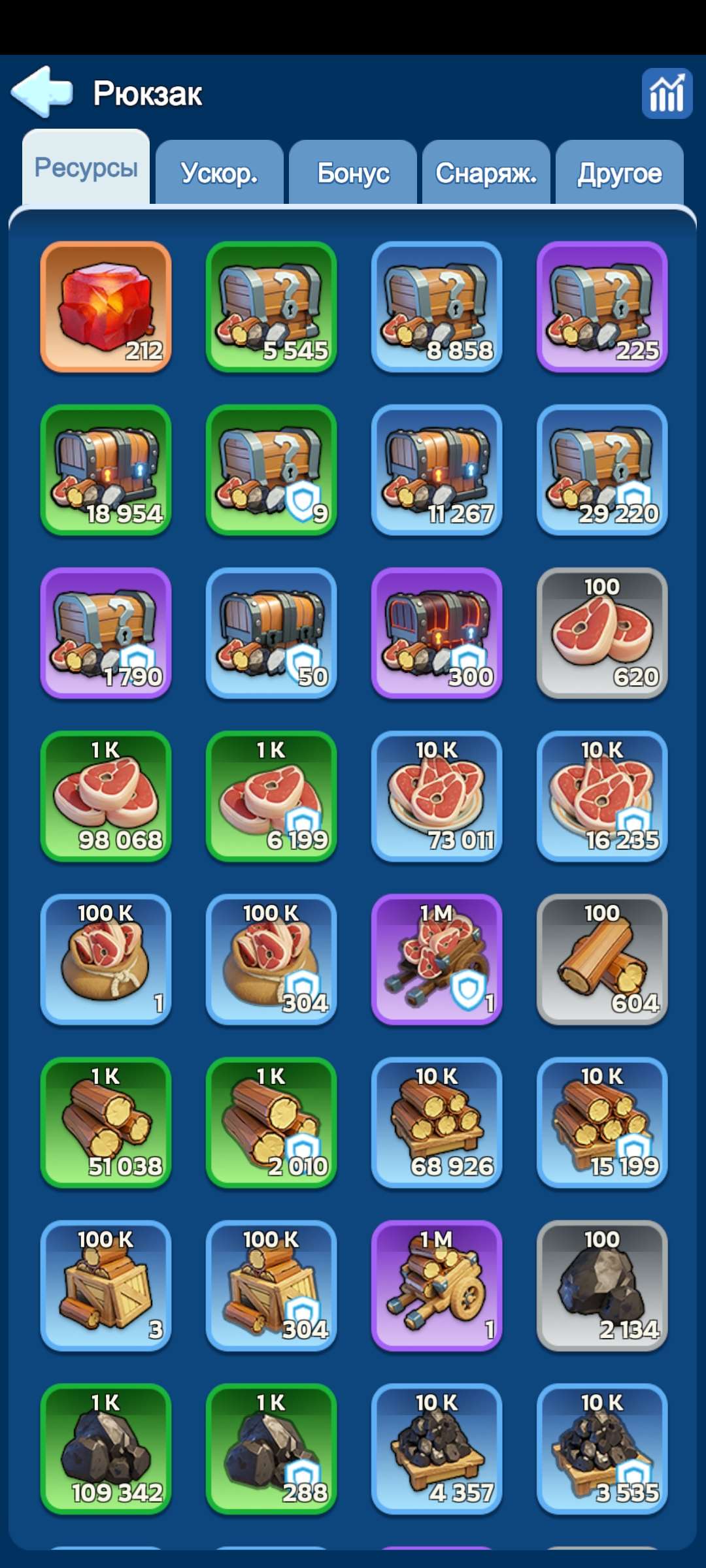Open the 1K coal item with 109 342
Viewport: 706px width, 1568px height.
(x=106, y=1448)
